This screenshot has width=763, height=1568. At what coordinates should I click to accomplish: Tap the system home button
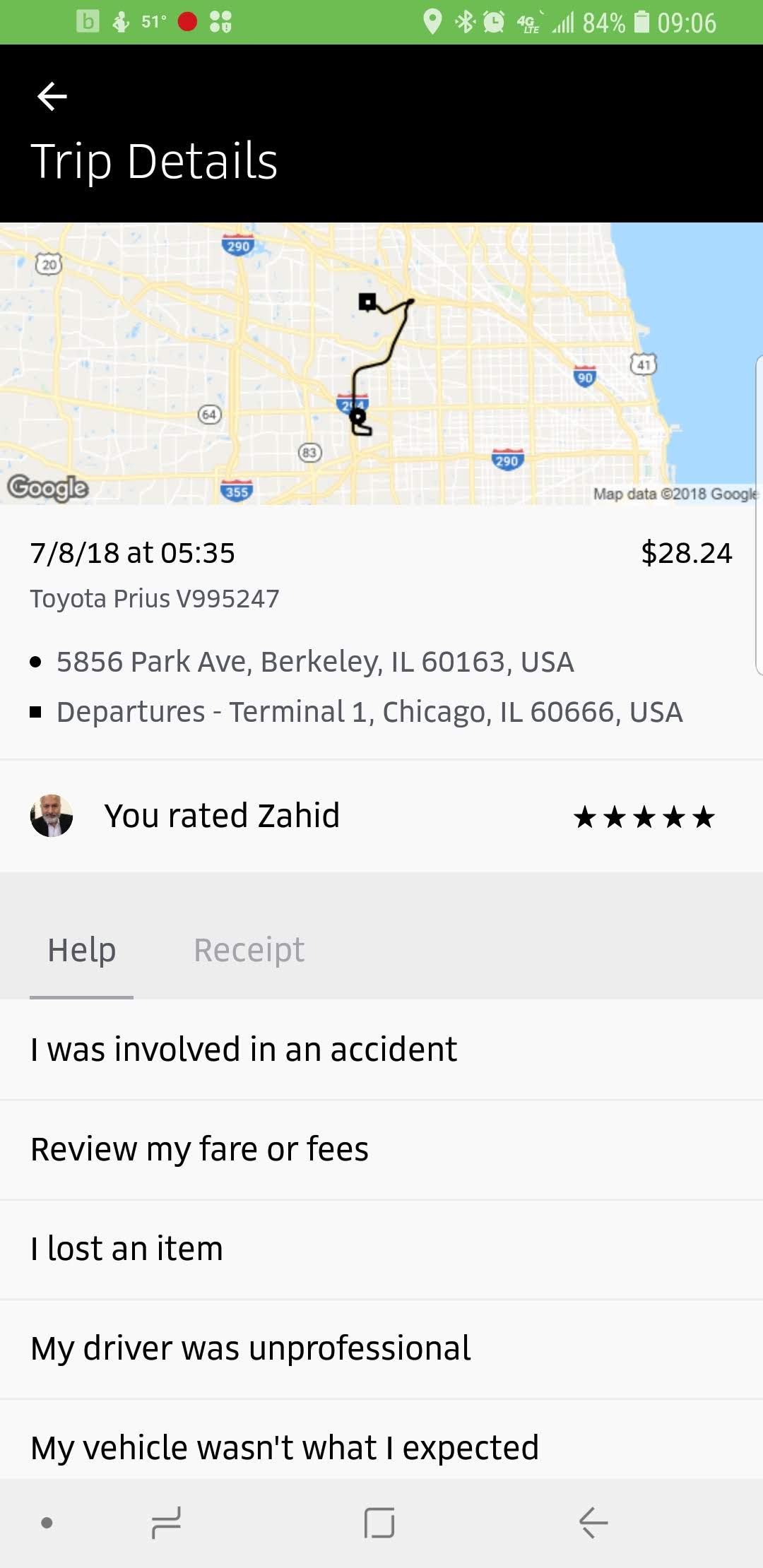point(379,1522)
